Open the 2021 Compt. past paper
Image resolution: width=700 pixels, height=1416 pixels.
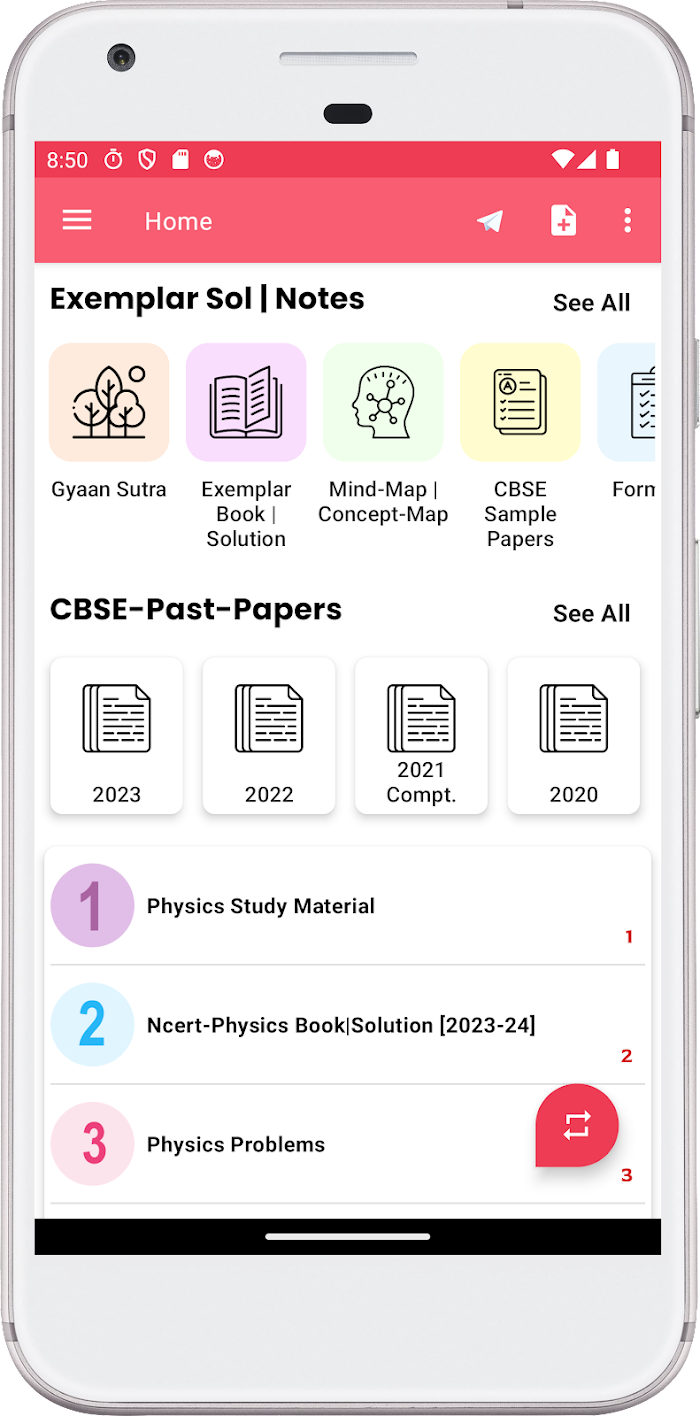tap(421, 736)
